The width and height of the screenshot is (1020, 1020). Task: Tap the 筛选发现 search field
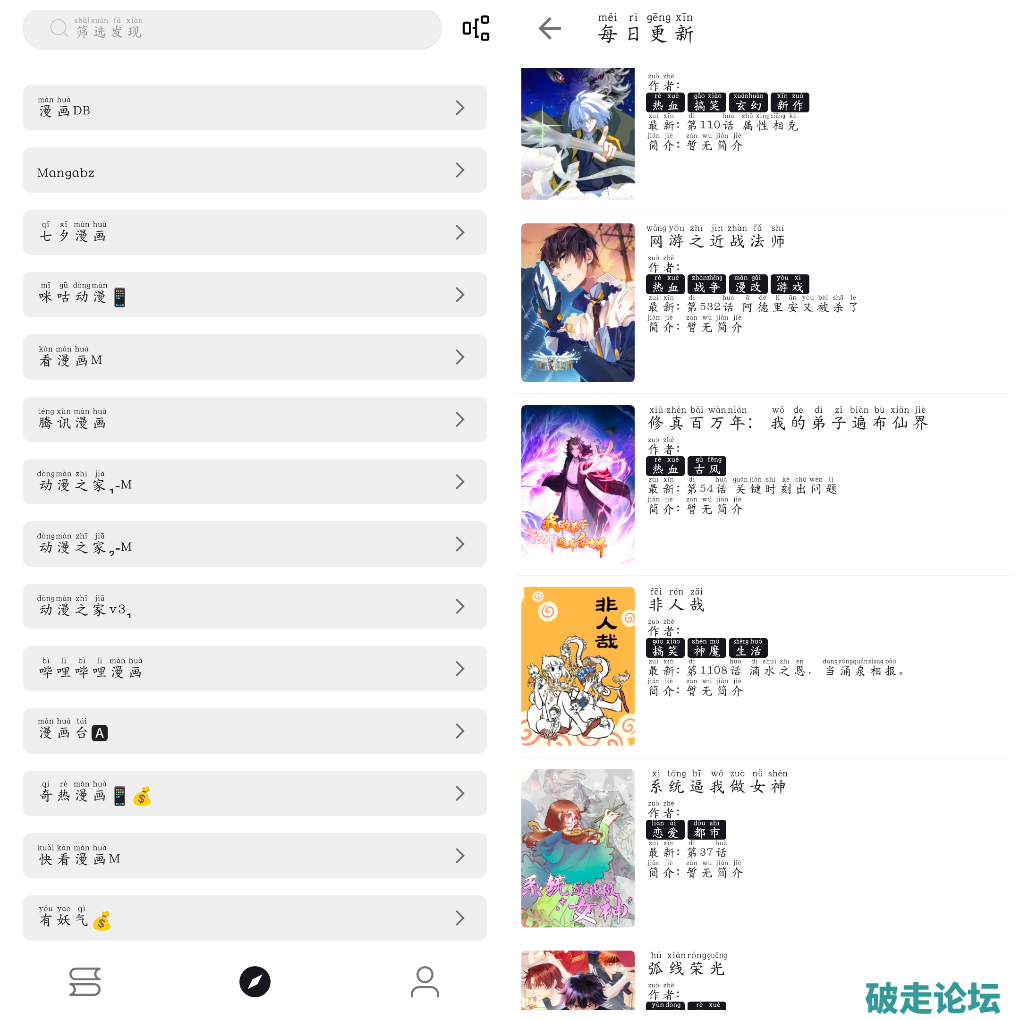(232, 29)
